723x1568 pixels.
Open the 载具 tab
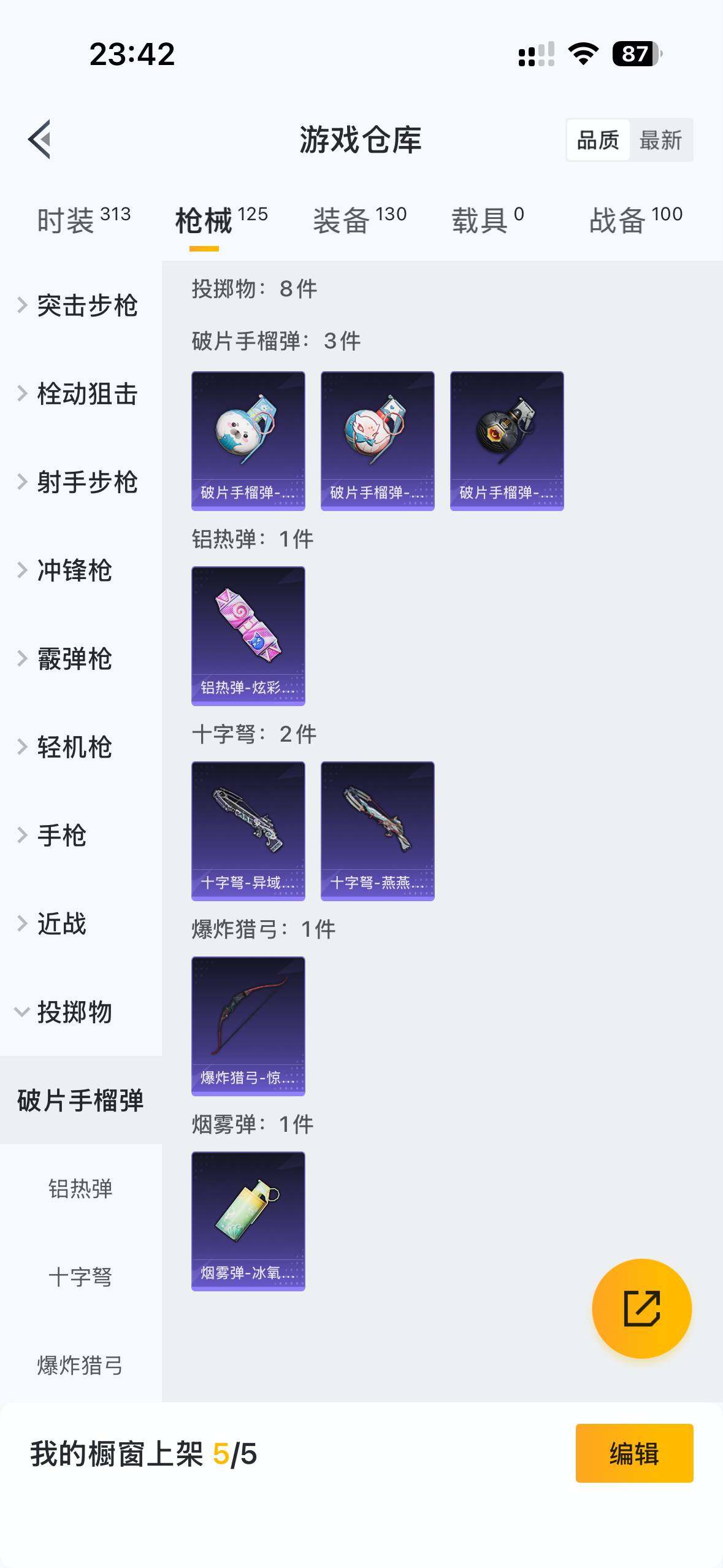tap(488, 220)
